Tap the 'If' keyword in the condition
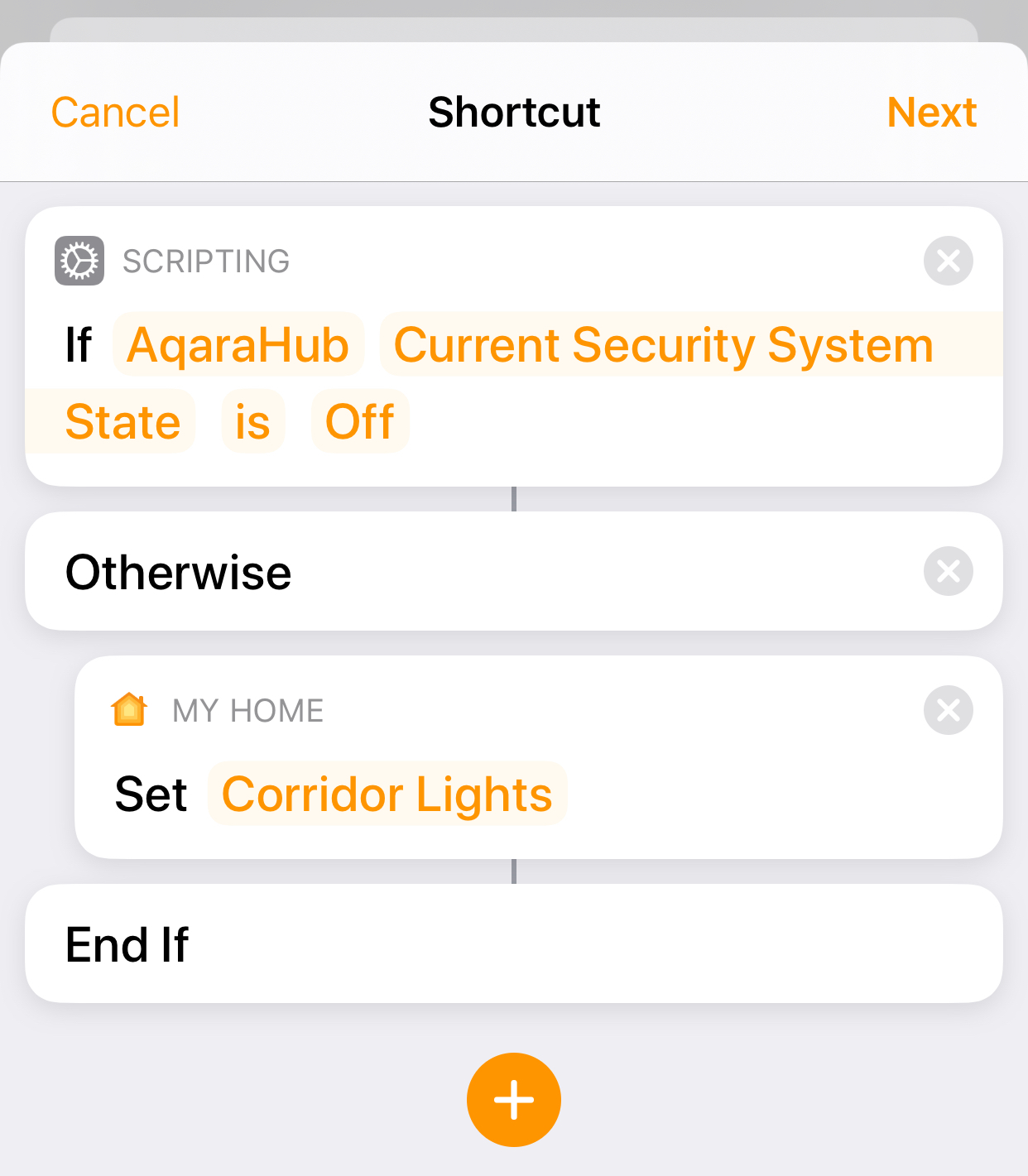This screenshot has width=1028, height=1176. pyautogui.click(x=79, y=345)
